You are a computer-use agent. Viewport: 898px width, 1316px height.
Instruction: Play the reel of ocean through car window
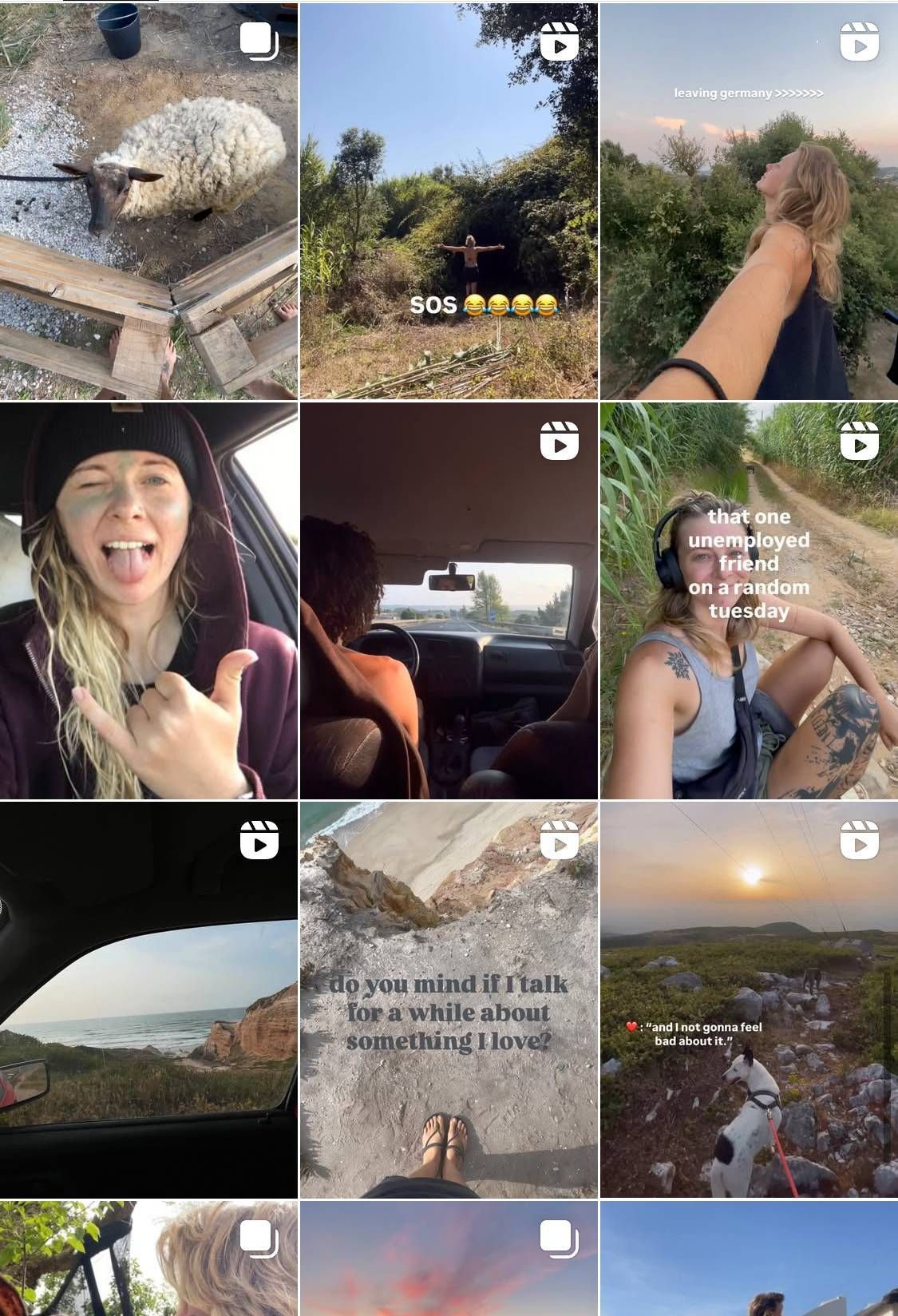[x=148, y=1000]
